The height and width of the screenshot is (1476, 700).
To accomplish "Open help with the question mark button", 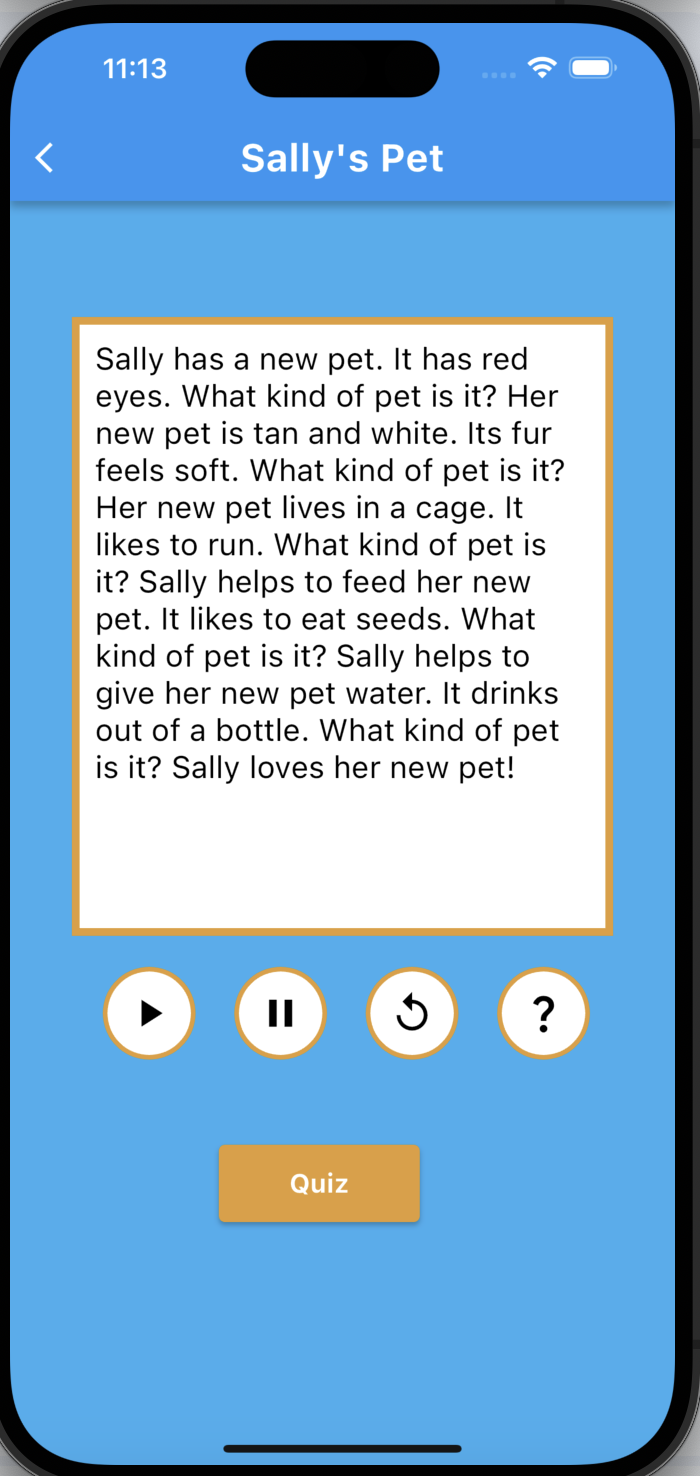I will [543, 1013].
